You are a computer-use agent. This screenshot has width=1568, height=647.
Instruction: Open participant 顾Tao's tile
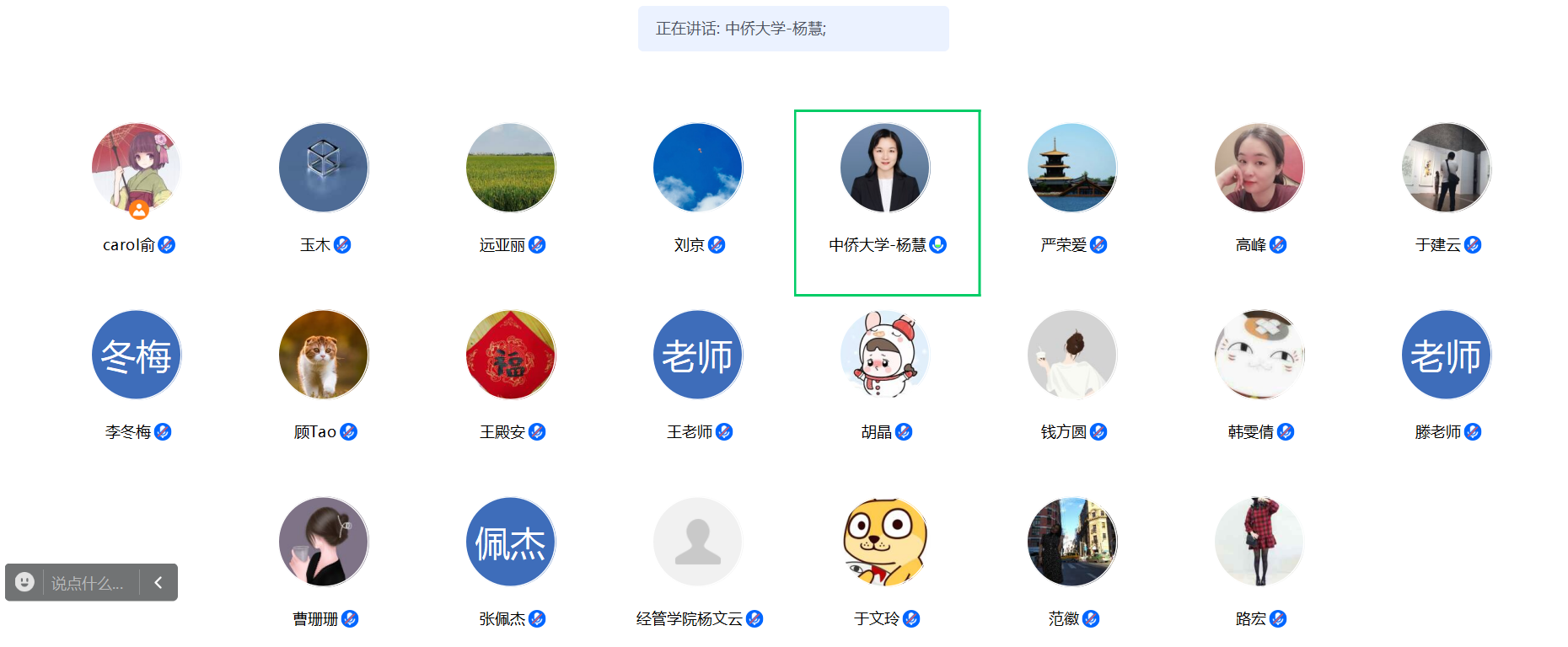pos(324,355)
